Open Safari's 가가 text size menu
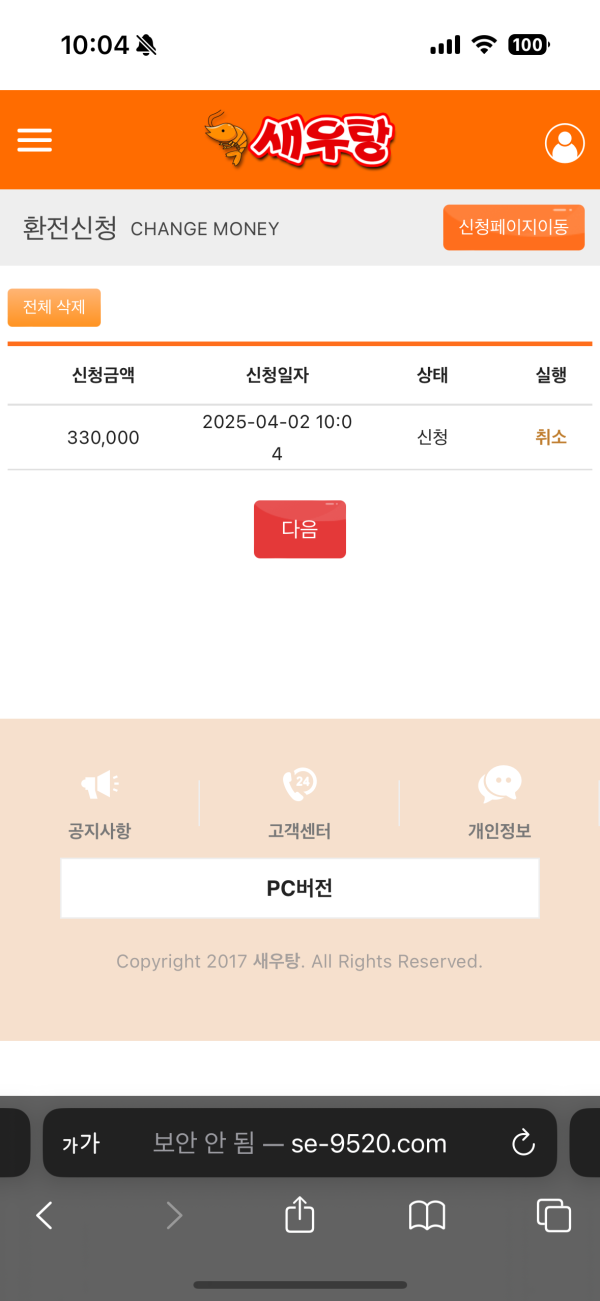 coord(81,1143)
